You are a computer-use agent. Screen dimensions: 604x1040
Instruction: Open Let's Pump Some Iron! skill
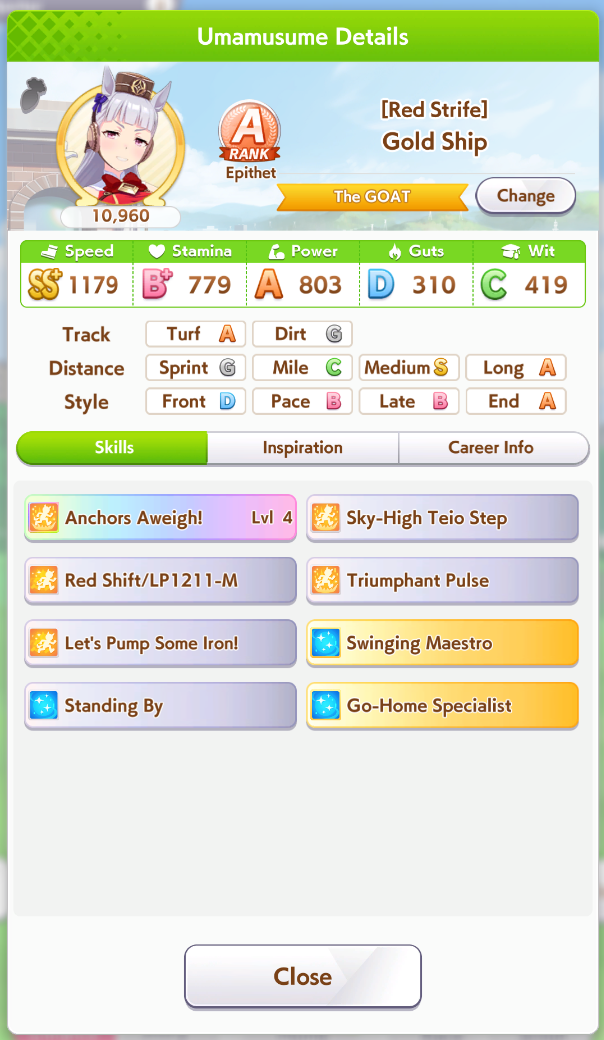160,643
